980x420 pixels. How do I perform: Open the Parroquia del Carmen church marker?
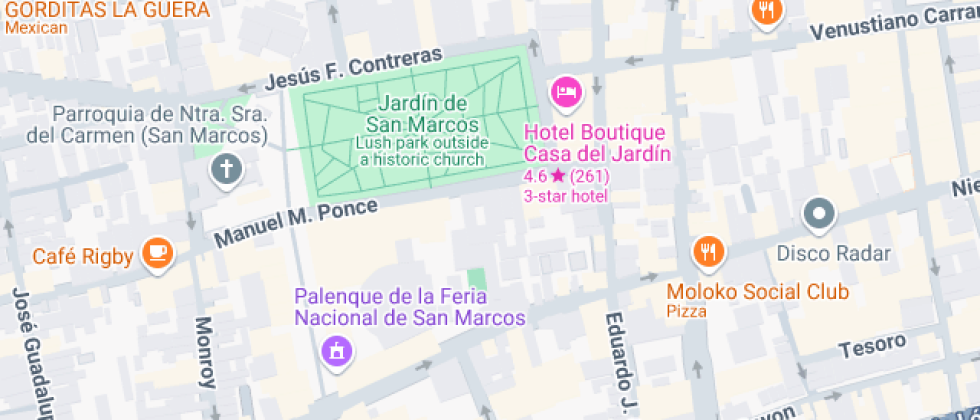coord(227,169)
